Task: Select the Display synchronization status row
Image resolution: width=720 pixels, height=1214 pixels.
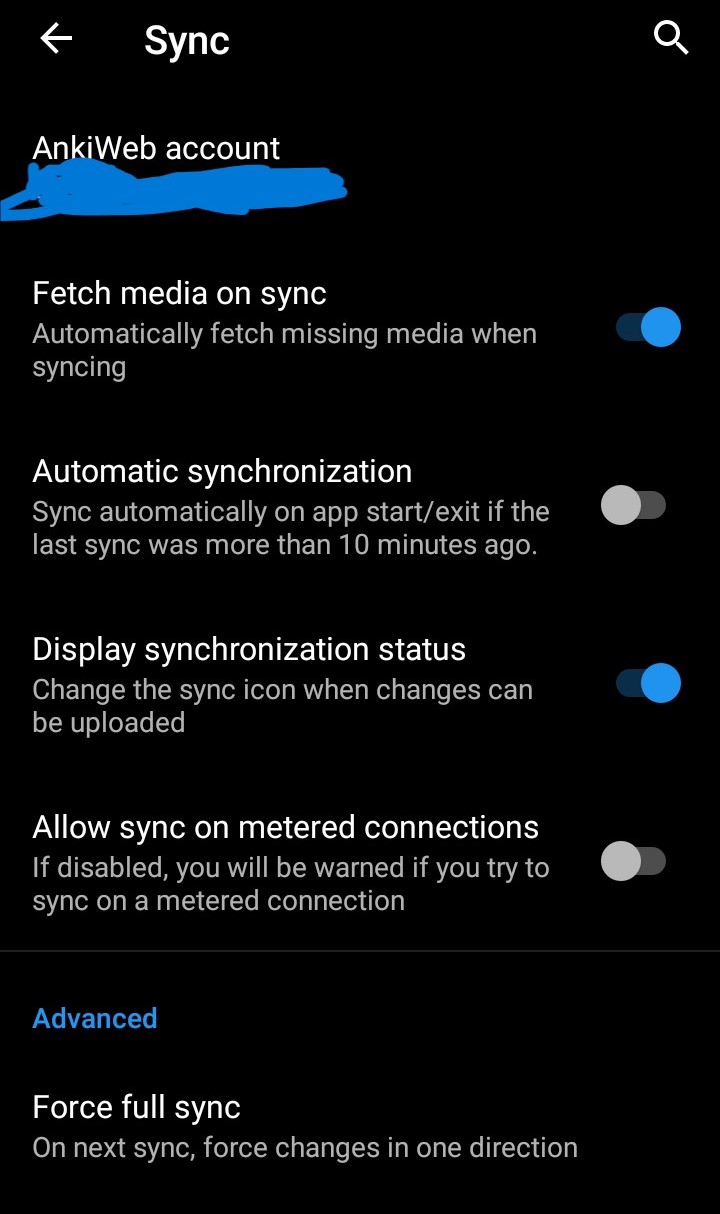Action: (249, 649)
